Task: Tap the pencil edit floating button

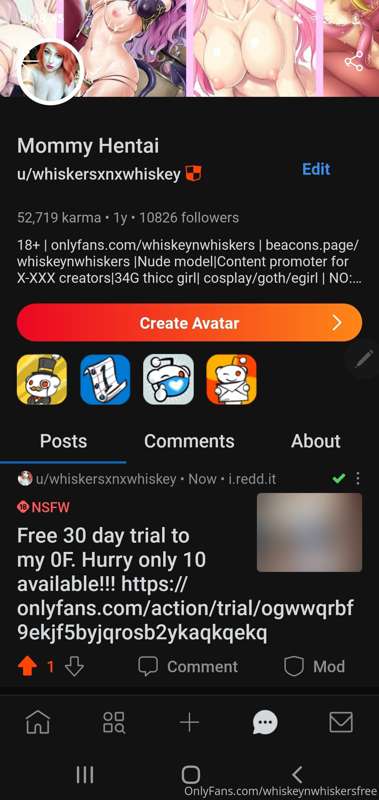Action: click(x=364, y=358)
